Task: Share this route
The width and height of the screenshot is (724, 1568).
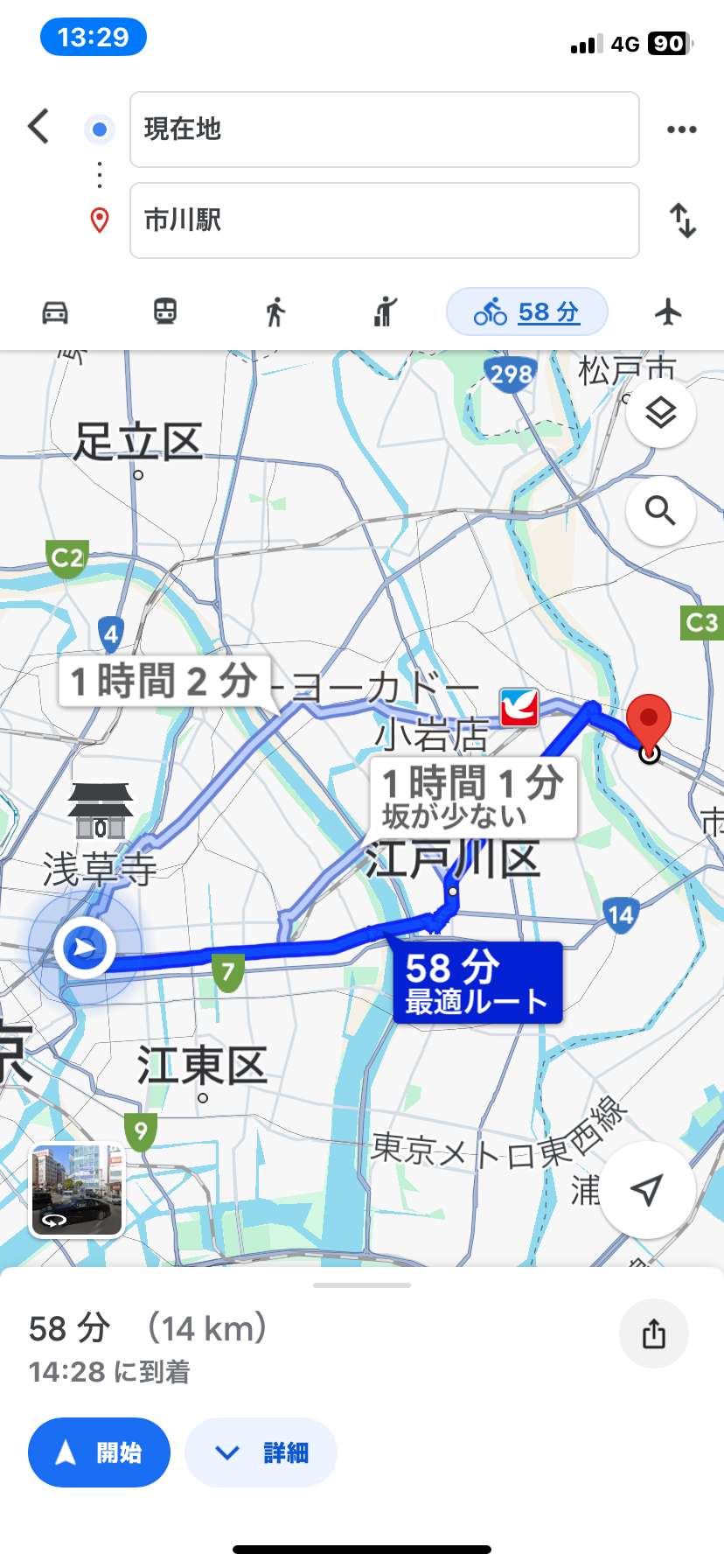Action: [x=654, y=1334]
